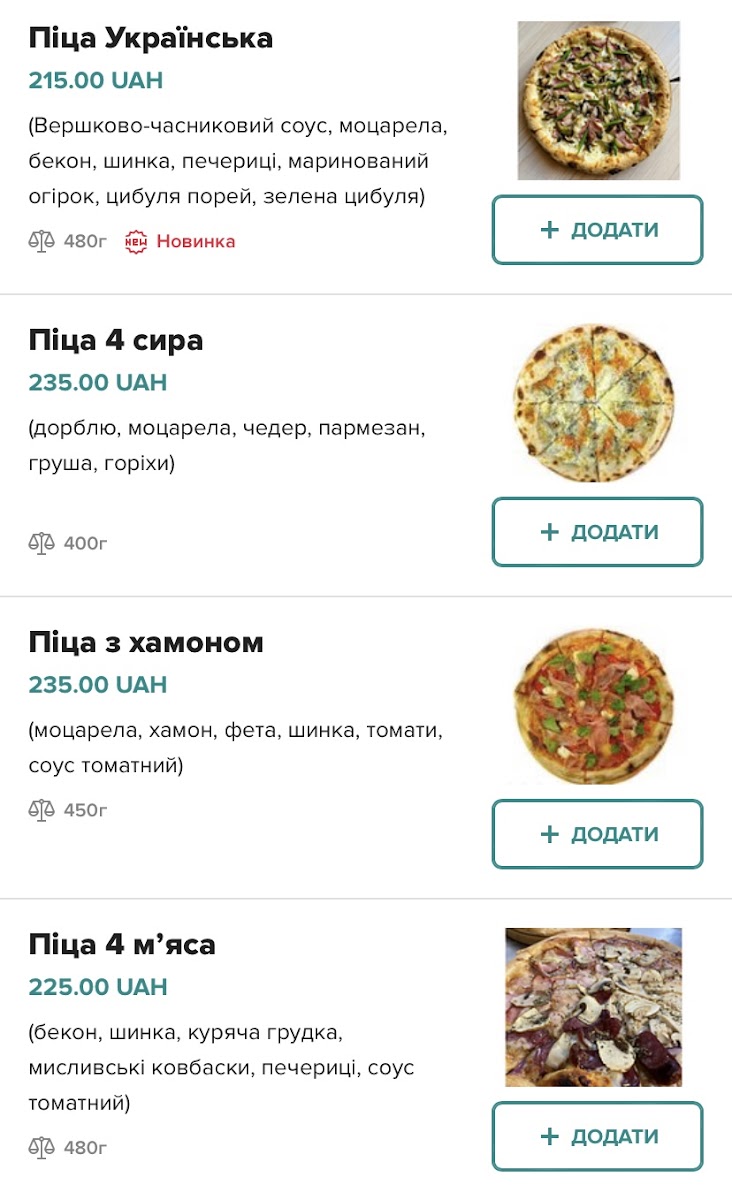The image size is (732, 1200).
Task: Add Піца 4 м'яса to the cart
Action: pyautogui.click(x=597, y=1136)
